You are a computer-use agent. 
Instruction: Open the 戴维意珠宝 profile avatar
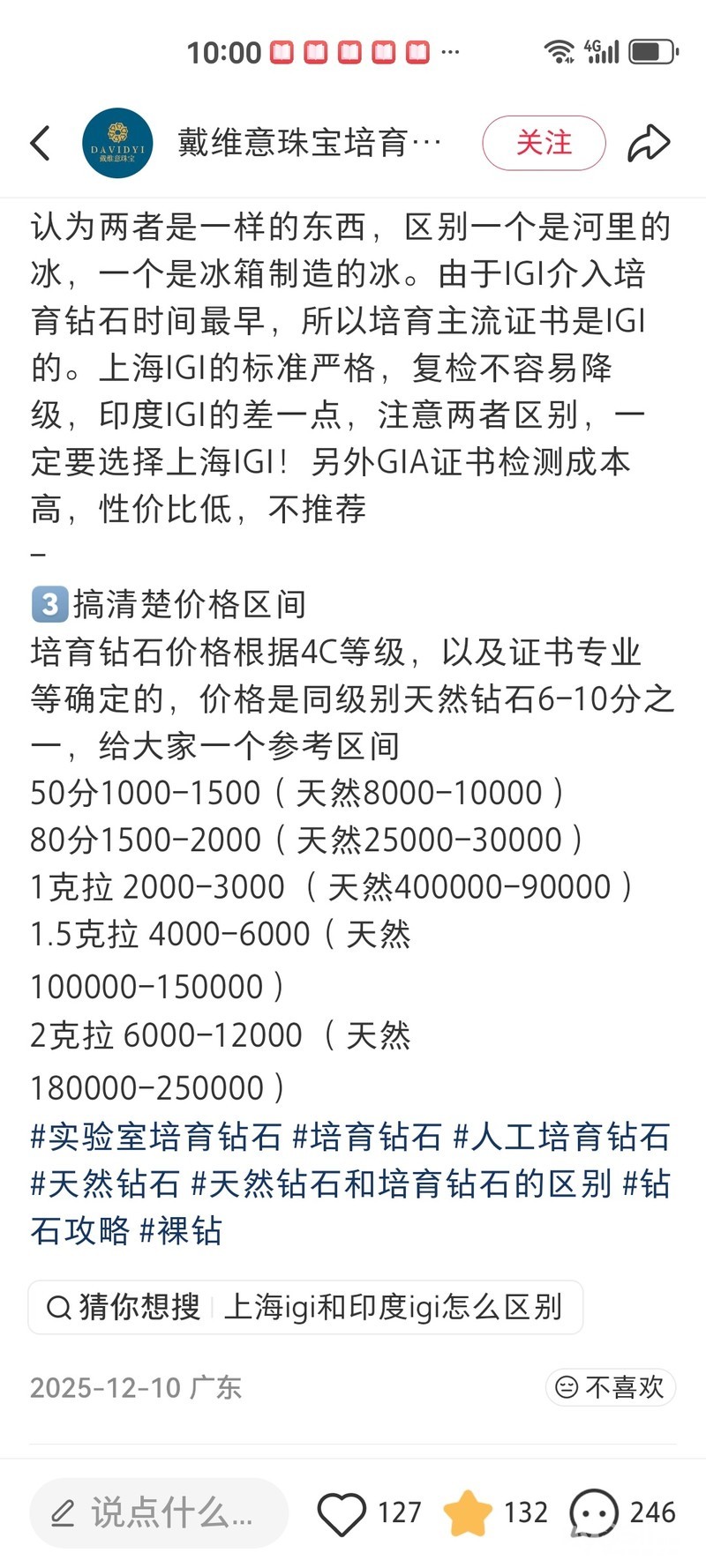[117, 143]
